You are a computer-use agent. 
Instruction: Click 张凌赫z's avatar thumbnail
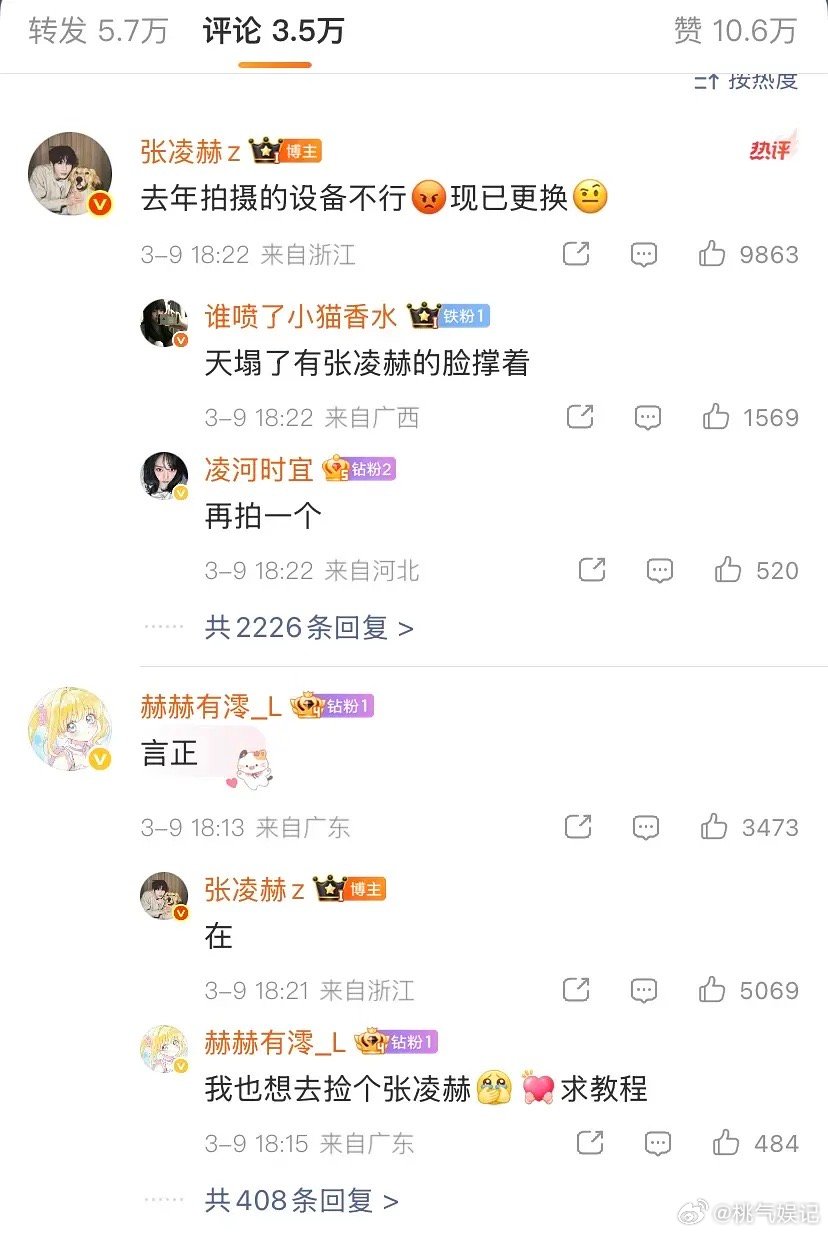(x=69, y=173)
